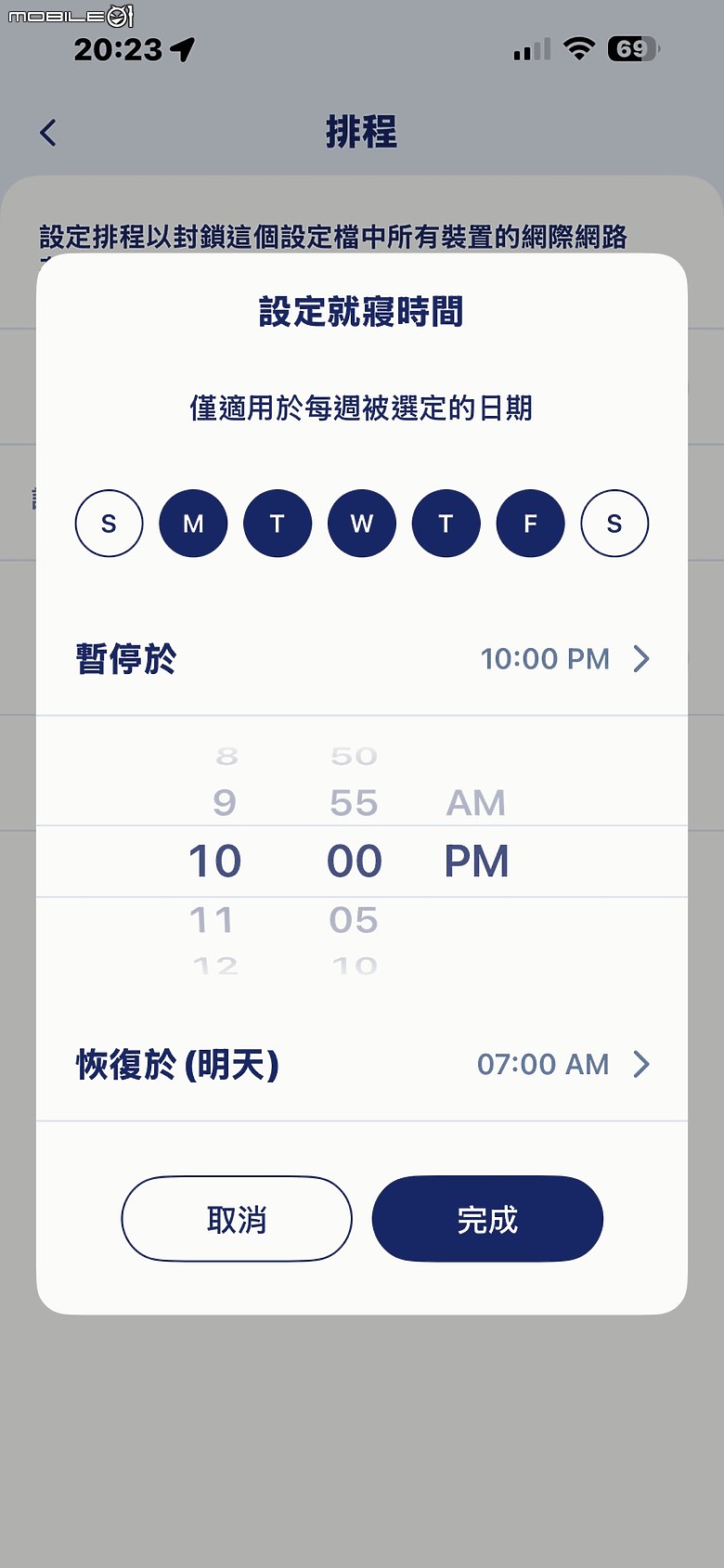Select 9 in the hour wheel

(224, 803)
